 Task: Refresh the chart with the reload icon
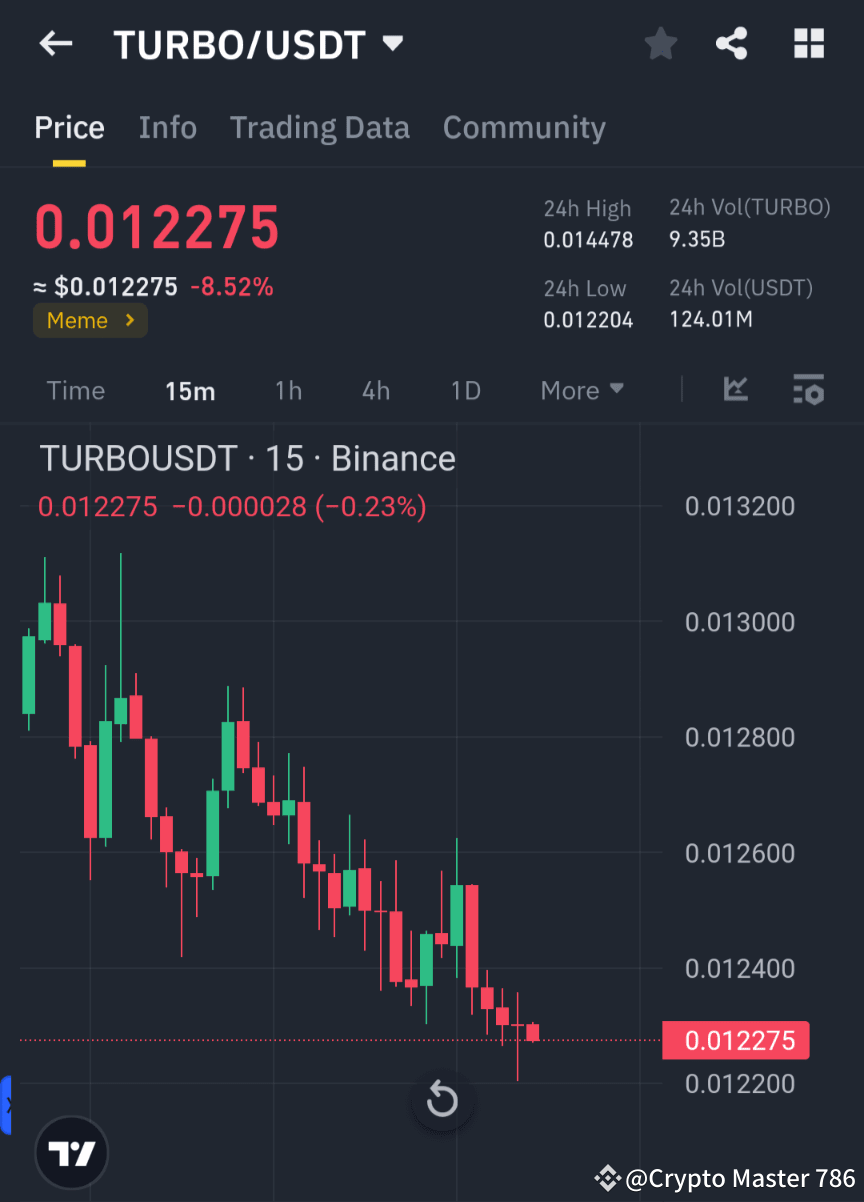click(442, 1100)
